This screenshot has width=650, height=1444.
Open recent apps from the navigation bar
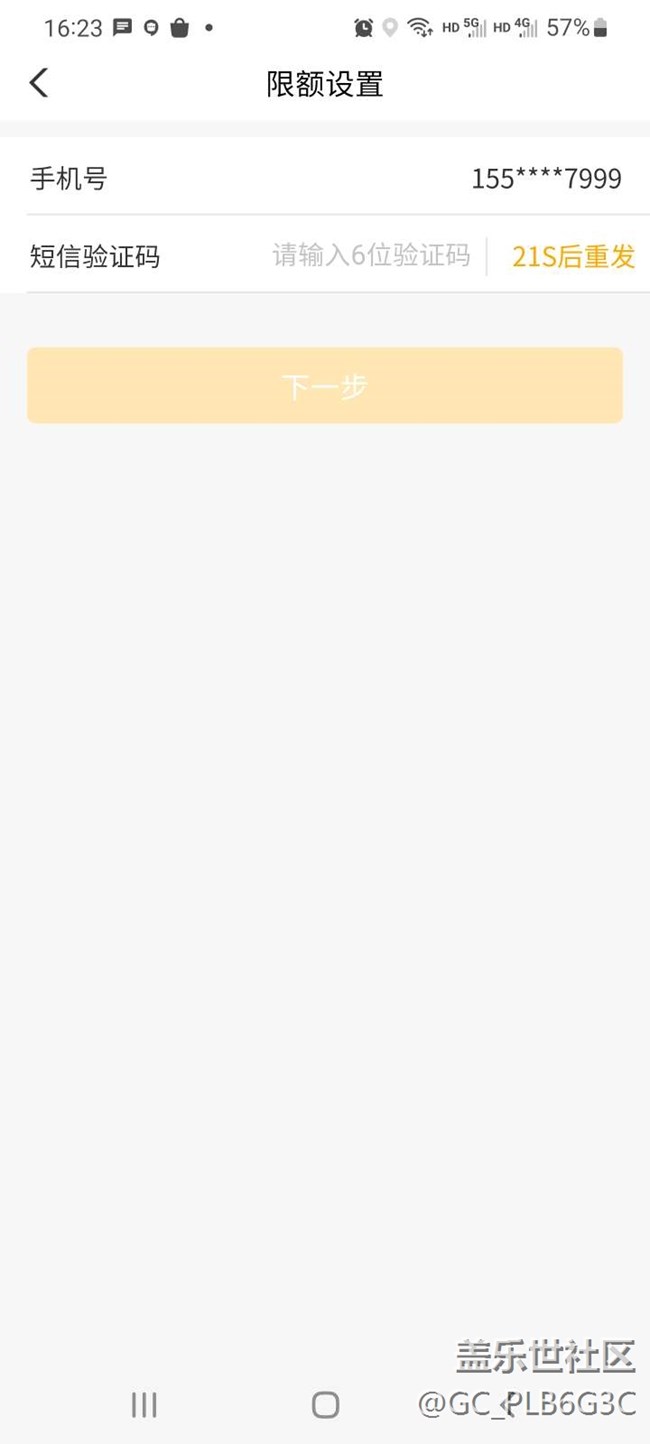[x=144, y=1405]
